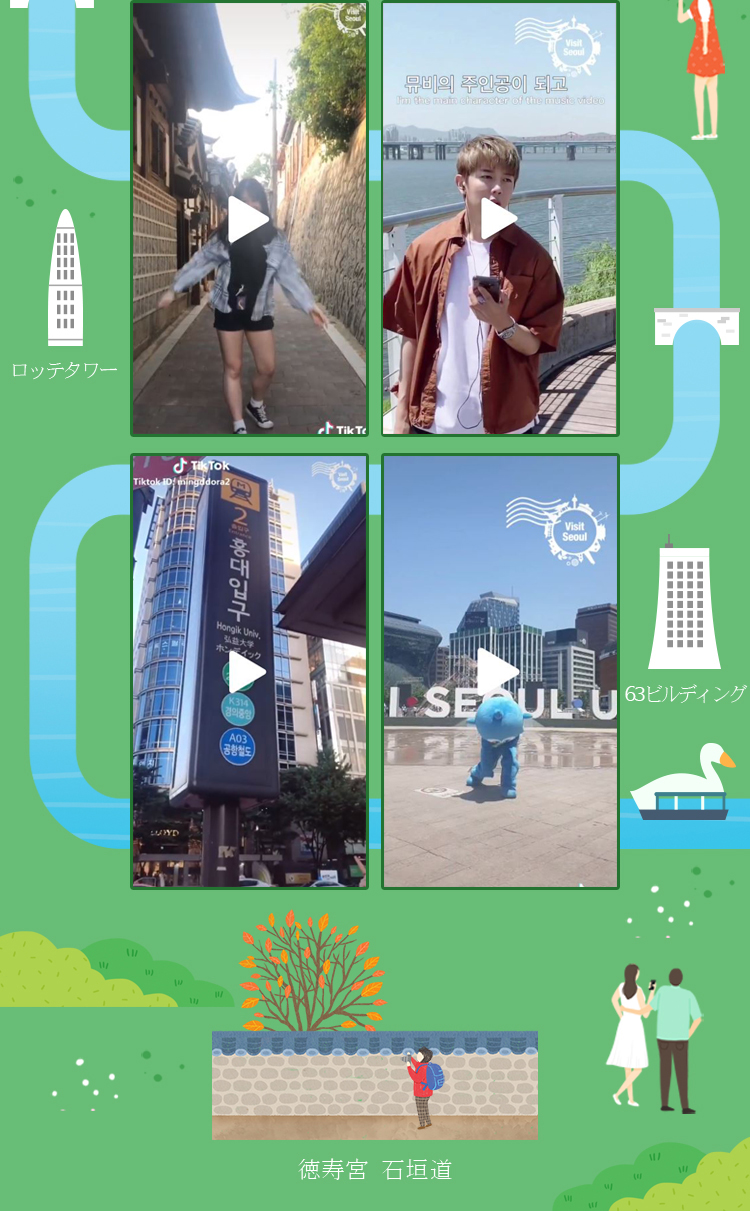Image resolution: width=750 pixels, height=1211 pixels.
Task: Play the video of man in brown shirt
Action: point(499,219)
